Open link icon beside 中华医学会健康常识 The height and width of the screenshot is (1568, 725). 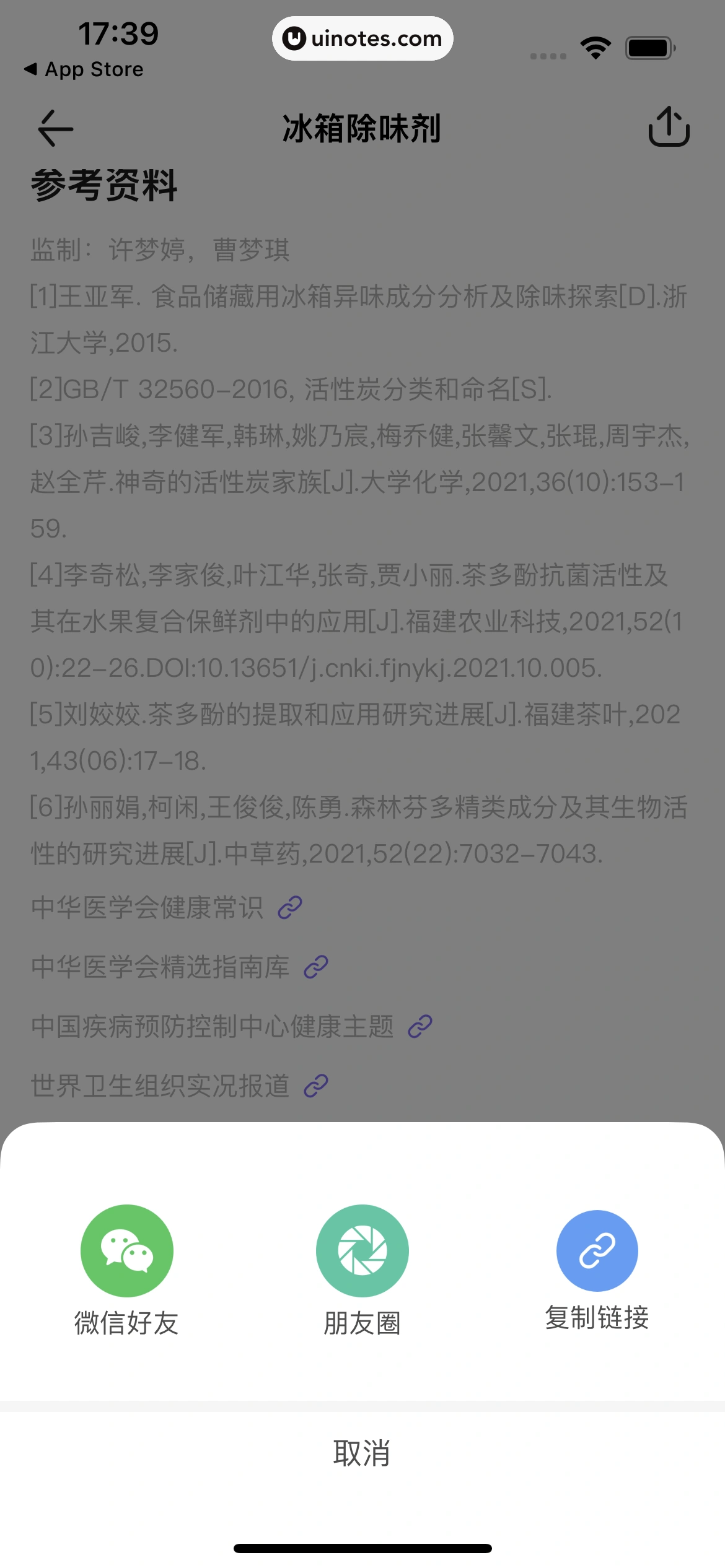point(289,908)
